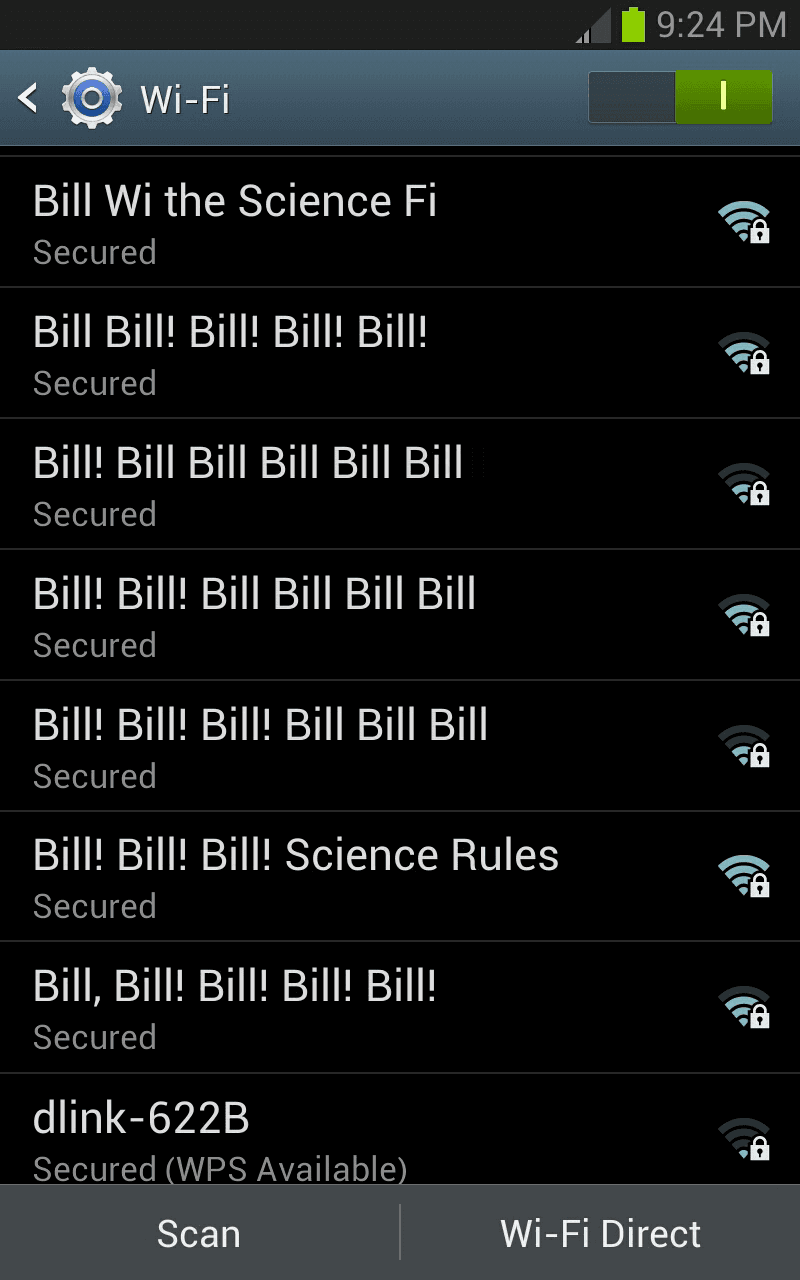Screen dimensions: 800x1280
Task: Select network Bill Wi the Science Fi
Action: pos(400,222)
